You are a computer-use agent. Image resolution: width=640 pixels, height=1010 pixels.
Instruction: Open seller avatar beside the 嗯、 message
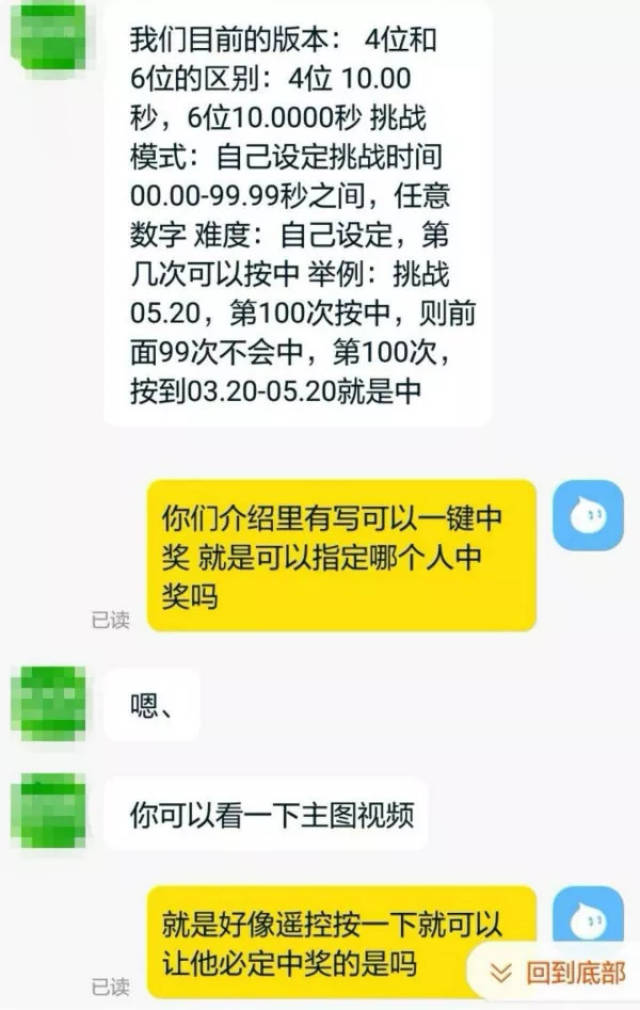pyautogui.click(x=54, y=703)
